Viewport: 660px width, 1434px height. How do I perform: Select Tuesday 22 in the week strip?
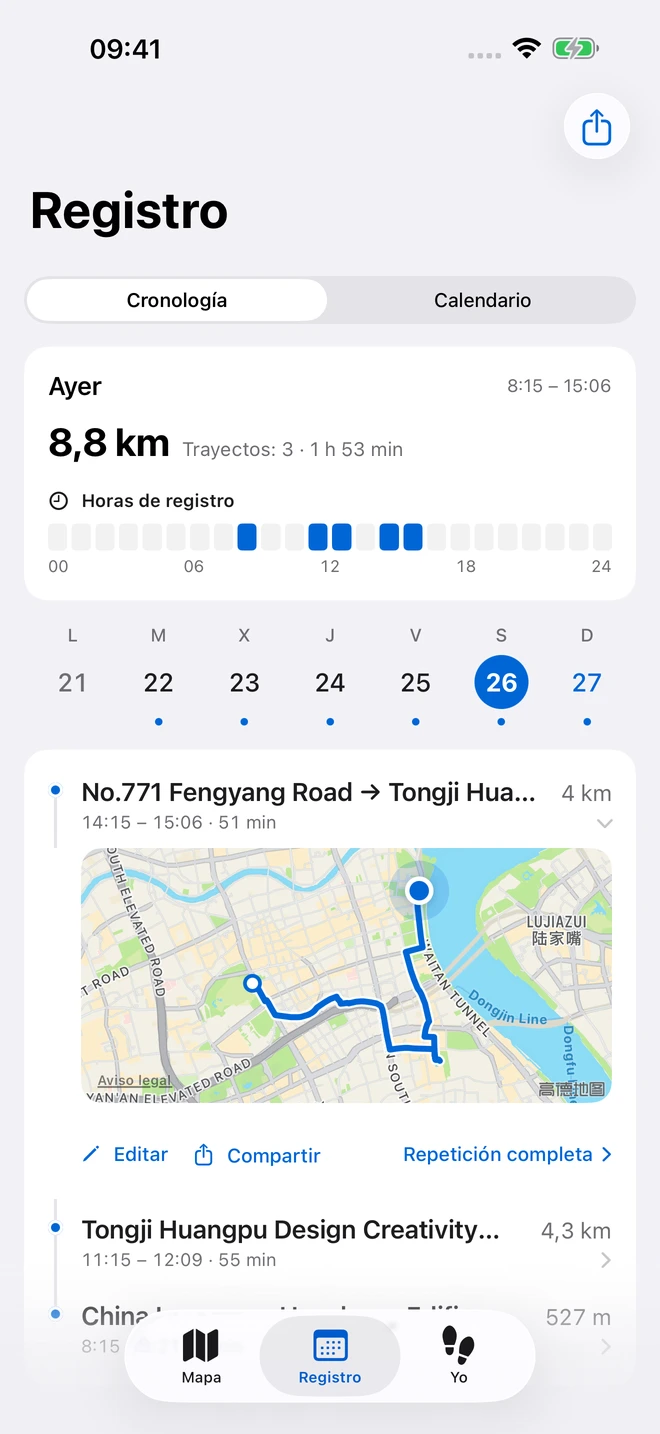coord(158,681)
